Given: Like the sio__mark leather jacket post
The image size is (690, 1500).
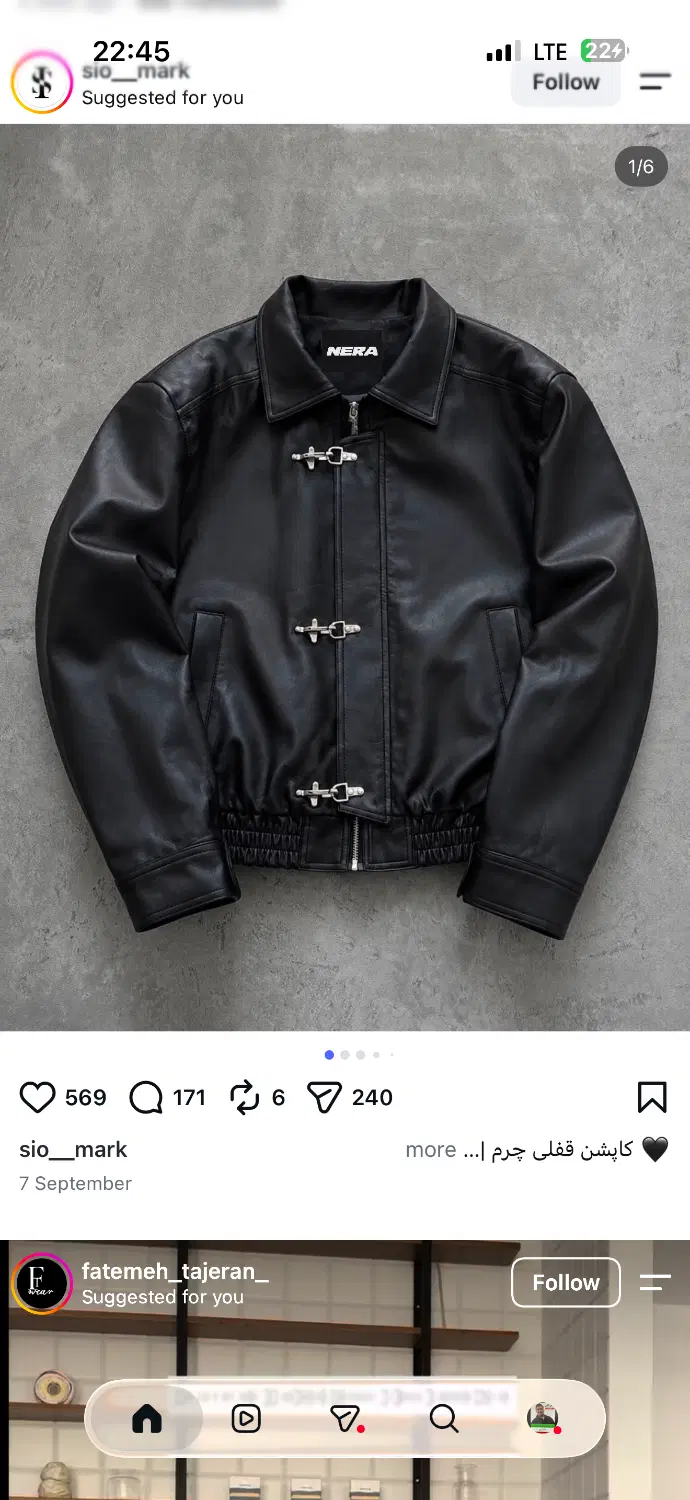Looking at the screenshot, I should point(38,1098).
